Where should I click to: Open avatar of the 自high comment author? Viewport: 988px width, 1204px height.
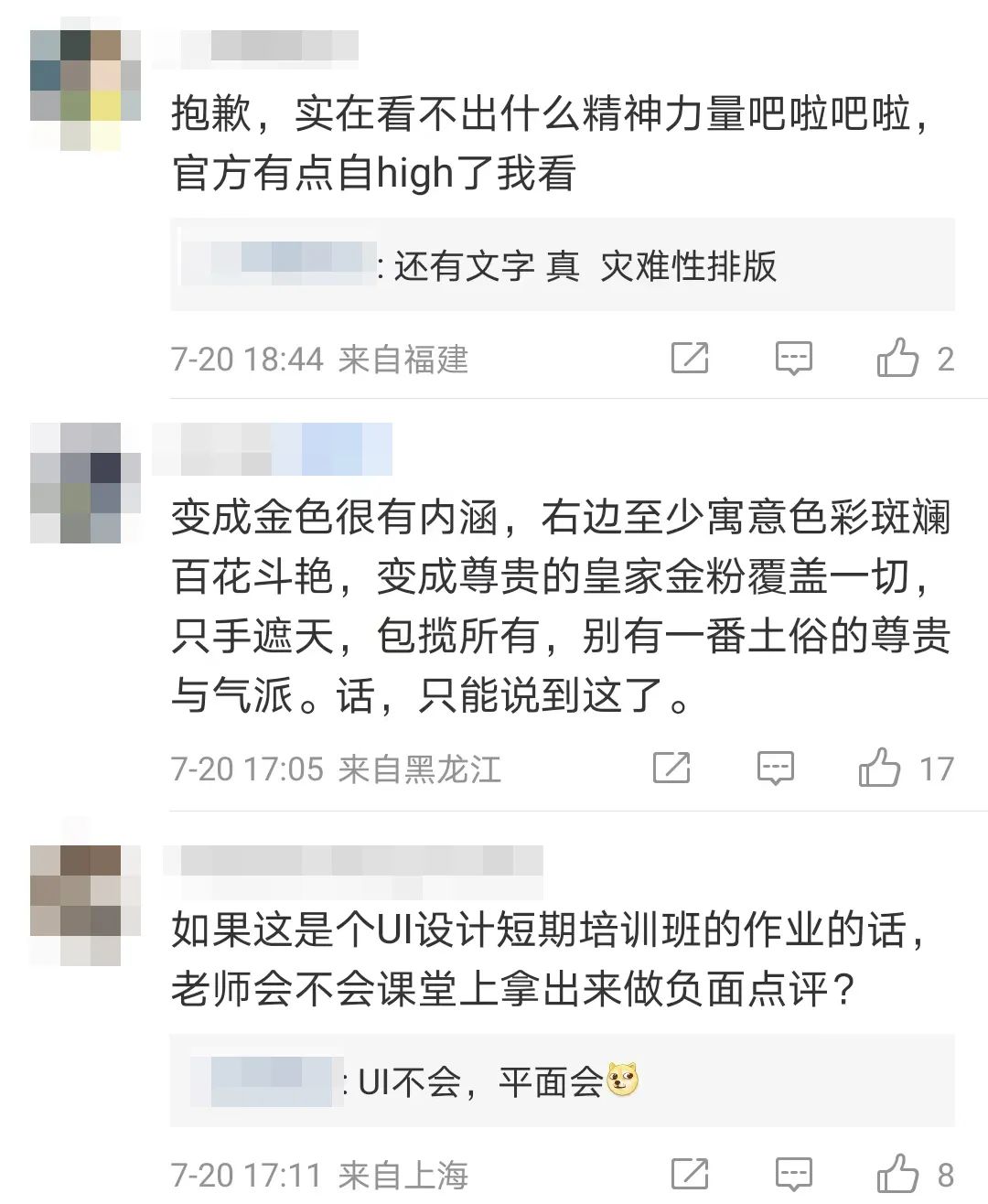tap(85, 90)
